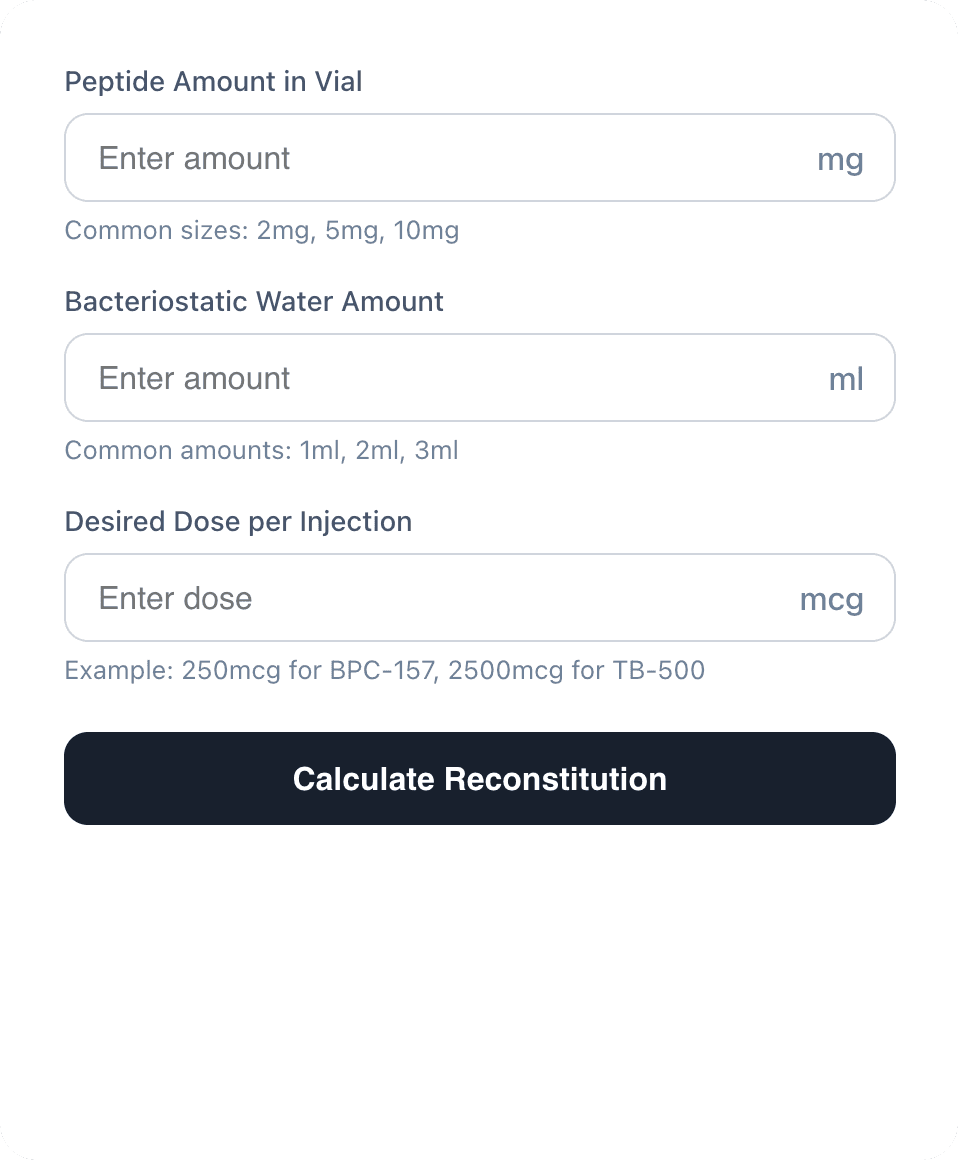This screenshot has height=1160, width=958.
Task: Click the common amounts hint text
Action: (261, 450)
